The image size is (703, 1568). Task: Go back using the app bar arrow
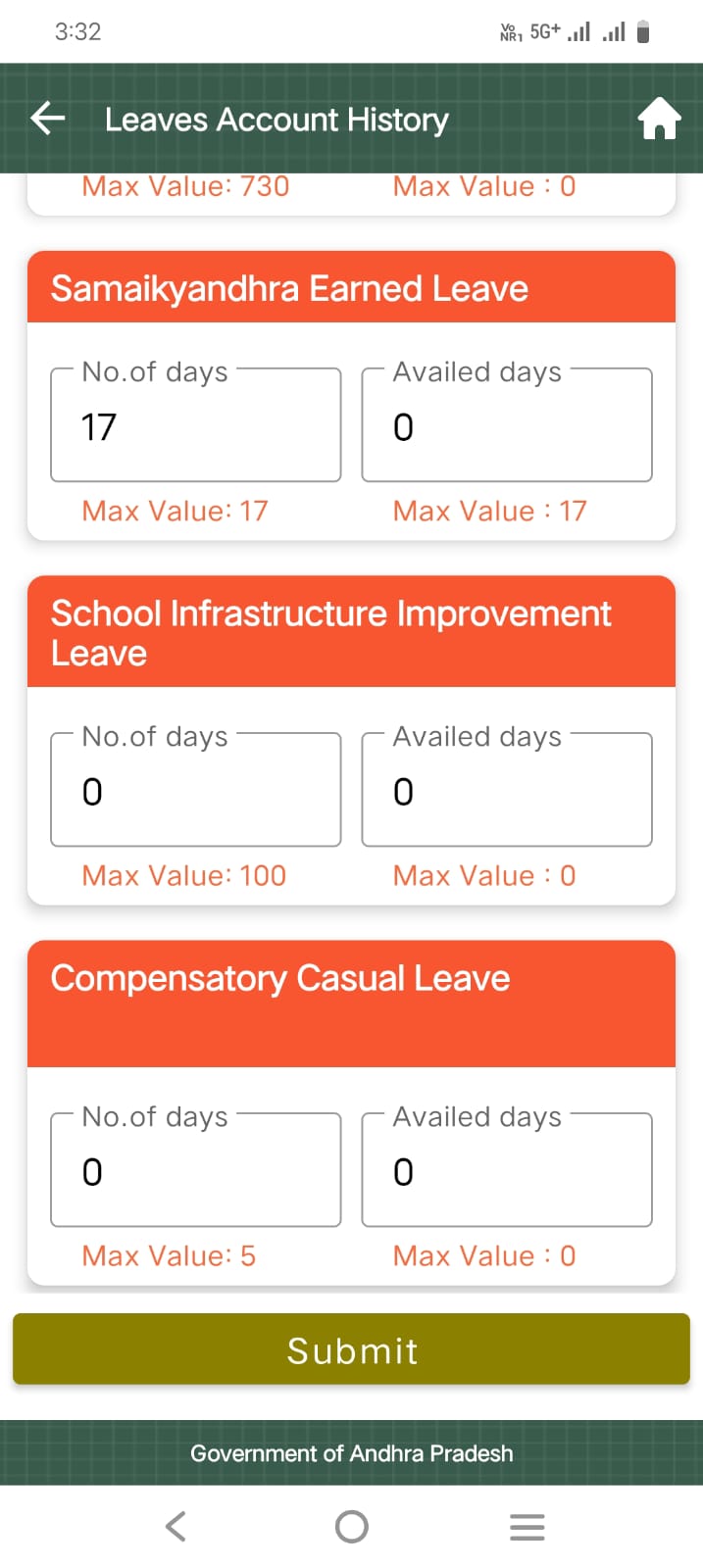pos(47,119)
